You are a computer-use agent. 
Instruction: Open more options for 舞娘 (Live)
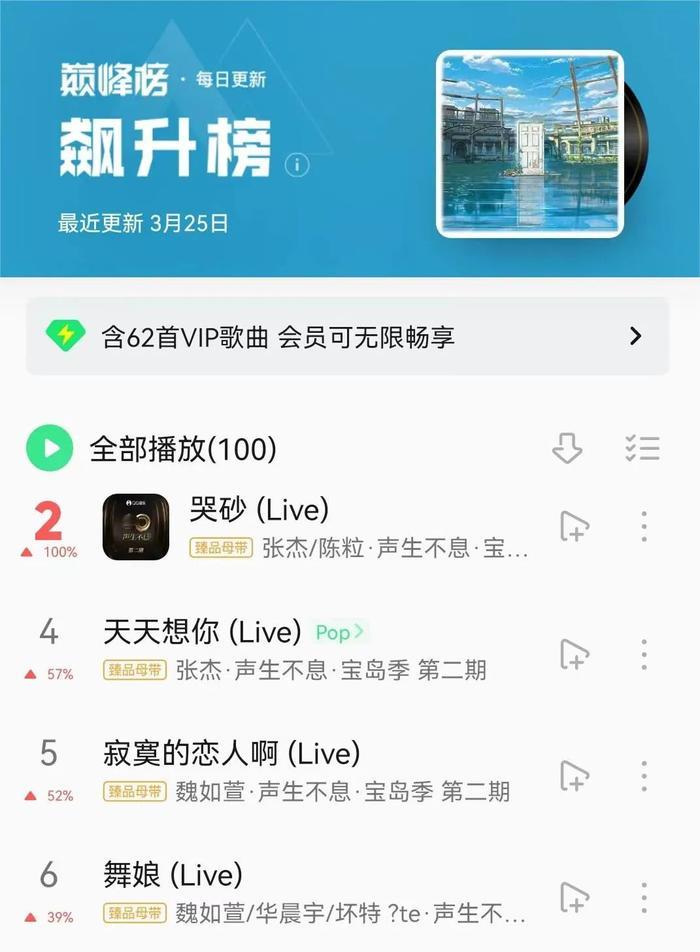coord(644,897)
